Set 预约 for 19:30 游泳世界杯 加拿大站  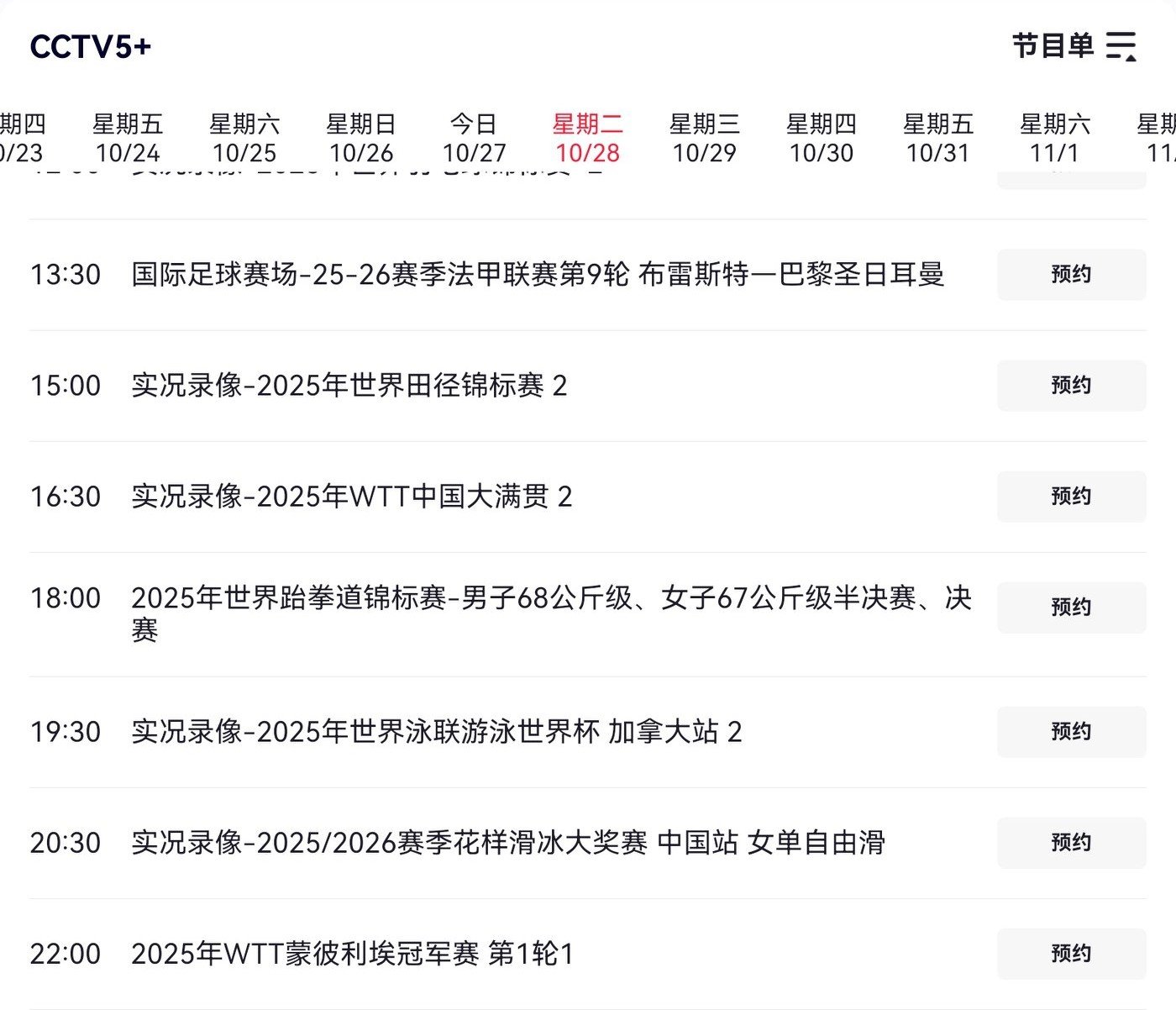coord(1071,732)
